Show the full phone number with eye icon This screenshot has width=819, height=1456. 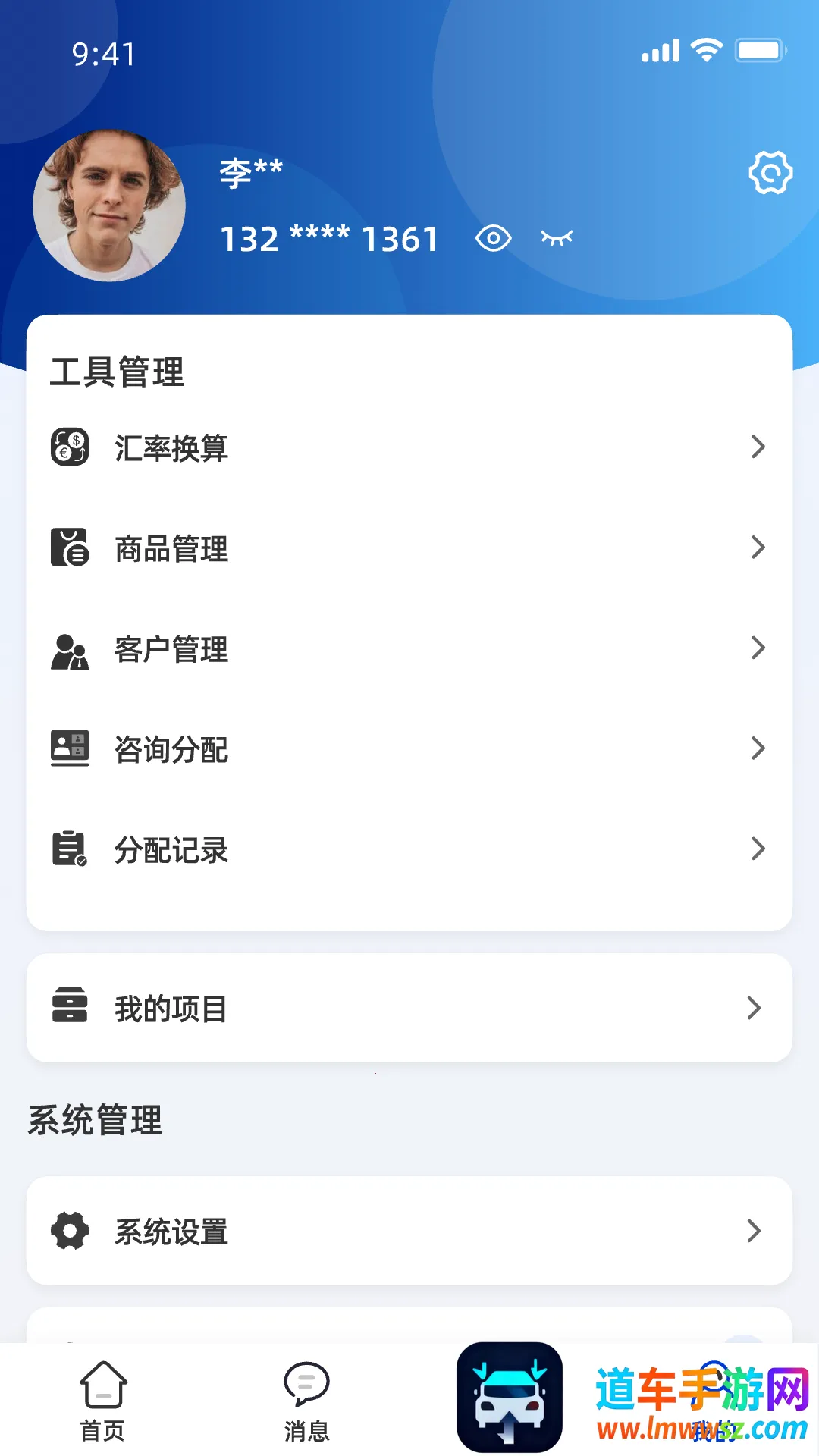click(x=493, y=239)
